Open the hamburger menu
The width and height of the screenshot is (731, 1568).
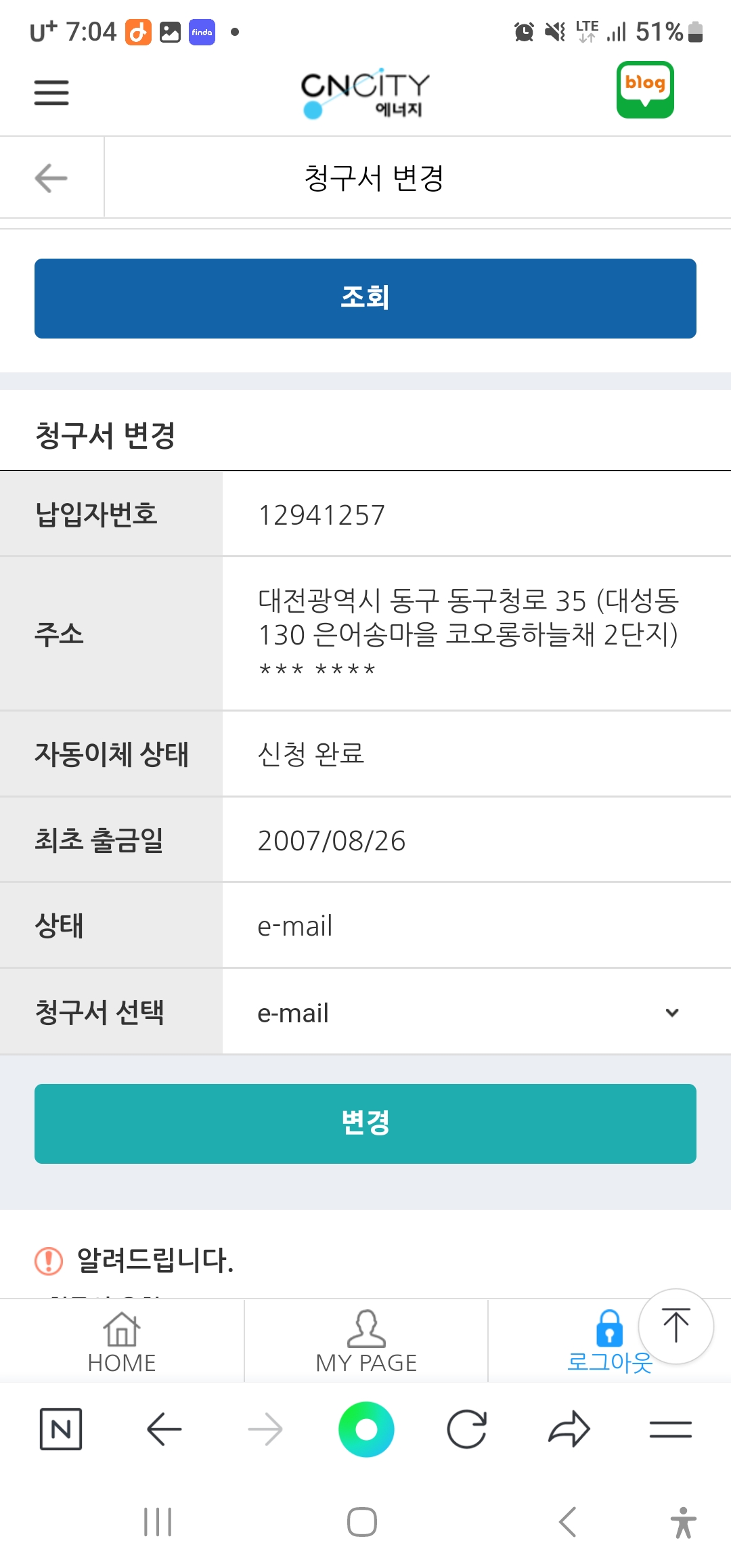point(51,93)
